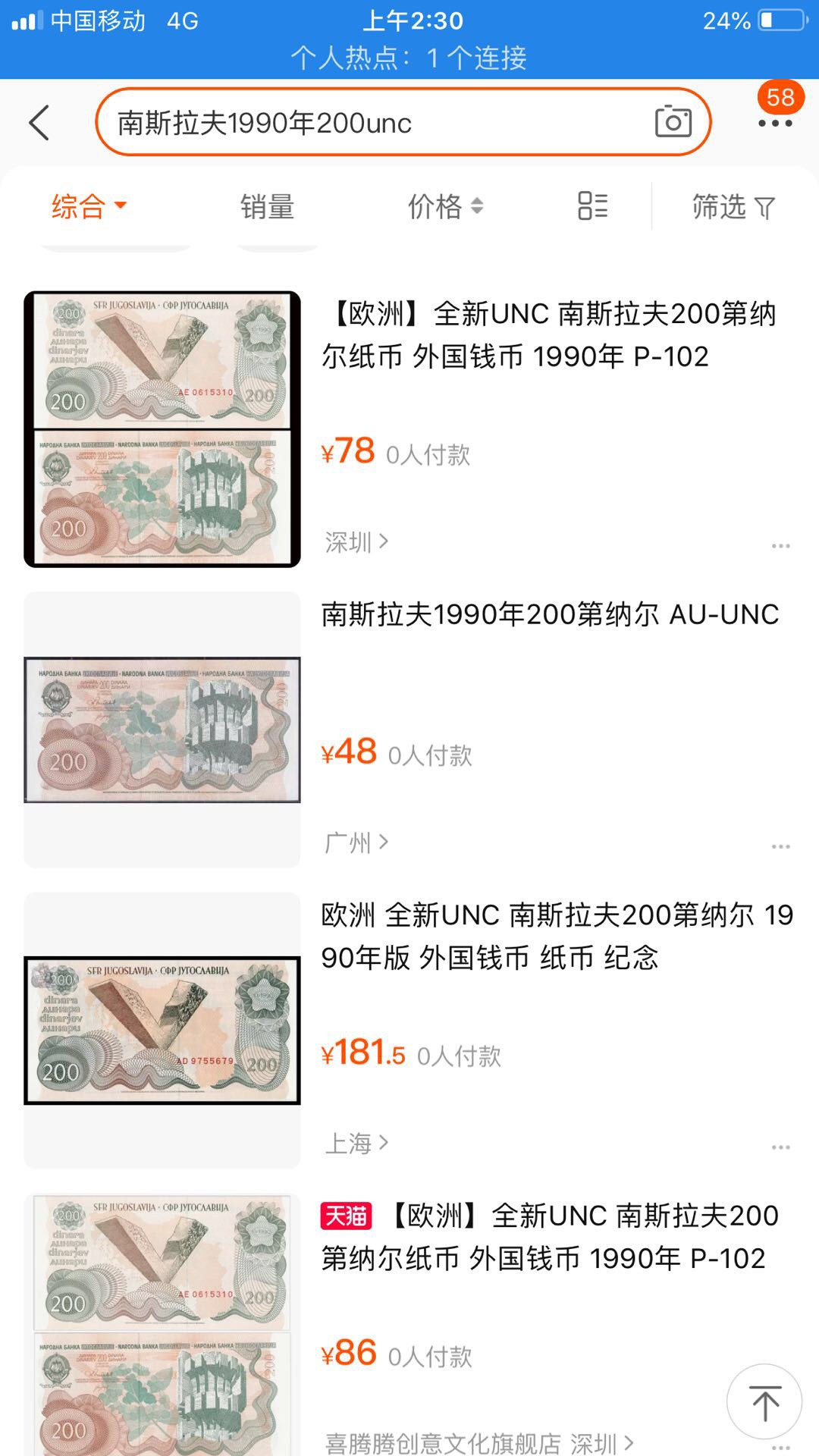View the 上海 location link
Viewport: 819px width, 1456px height.
point(356,1143)
